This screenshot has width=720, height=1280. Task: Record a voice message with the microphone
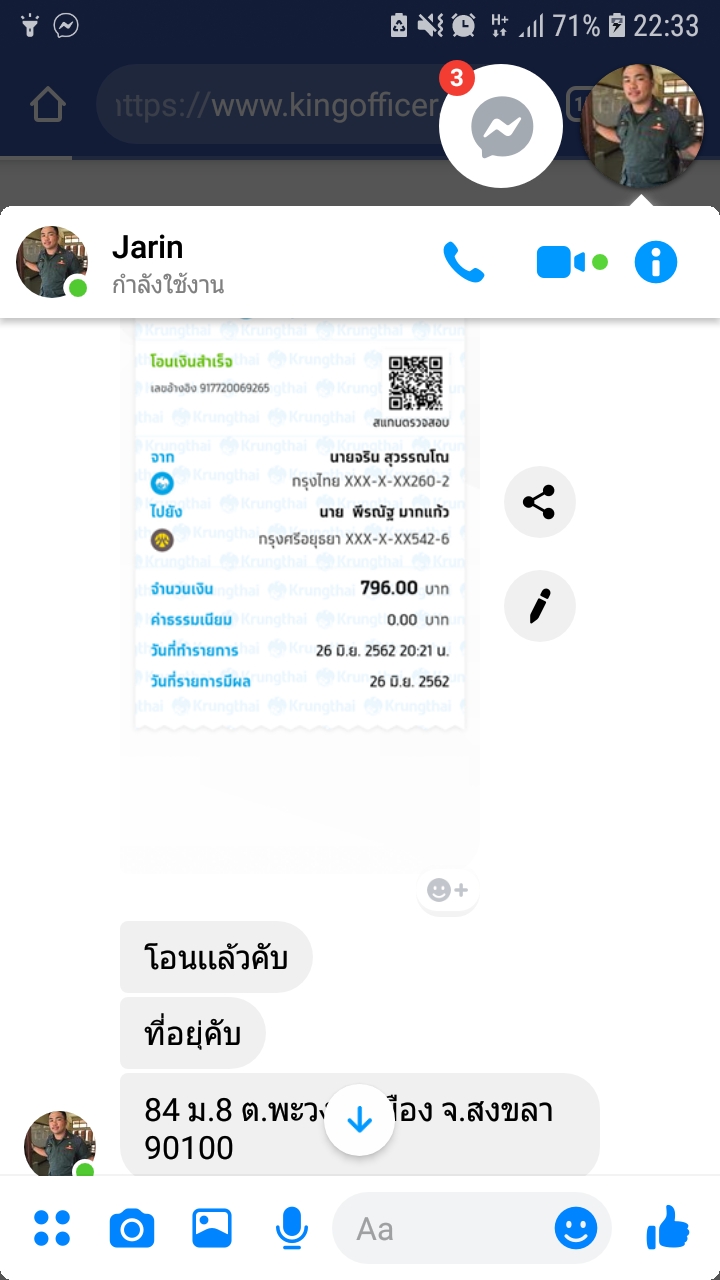point(292,1228)
